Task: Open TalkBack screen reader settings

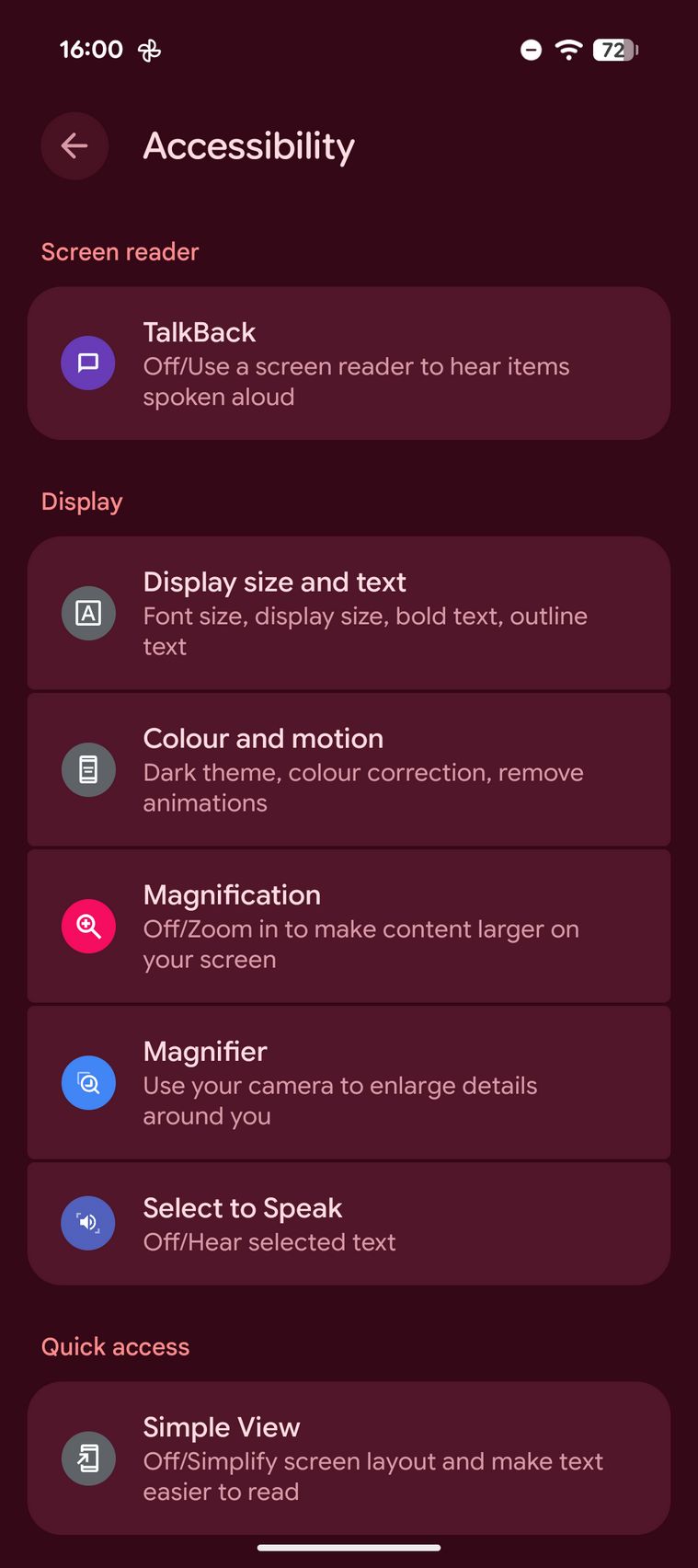Action: pos(349,363)
